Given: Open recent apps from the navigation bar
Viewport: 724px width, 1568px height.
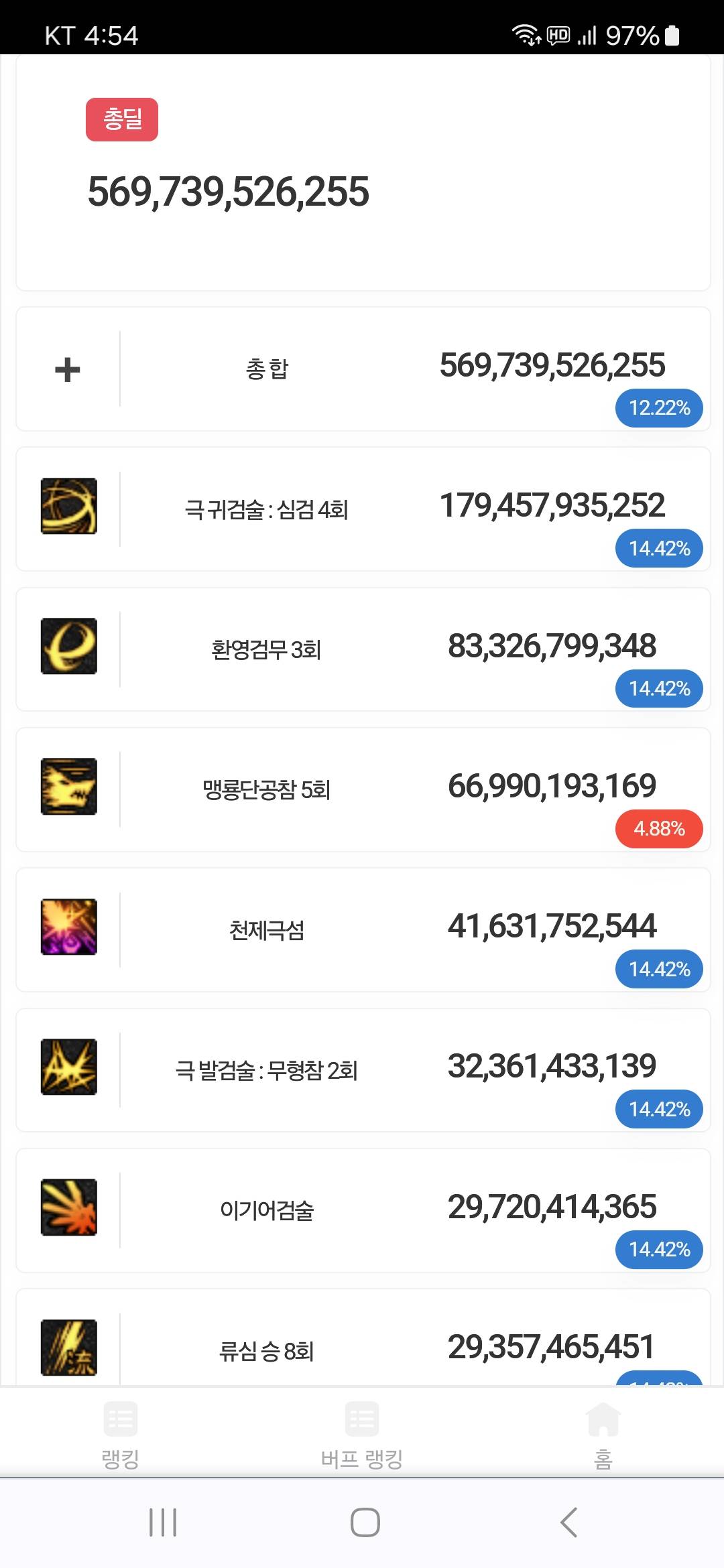Looking at the screenshot, I should (x=163, y=1522).
